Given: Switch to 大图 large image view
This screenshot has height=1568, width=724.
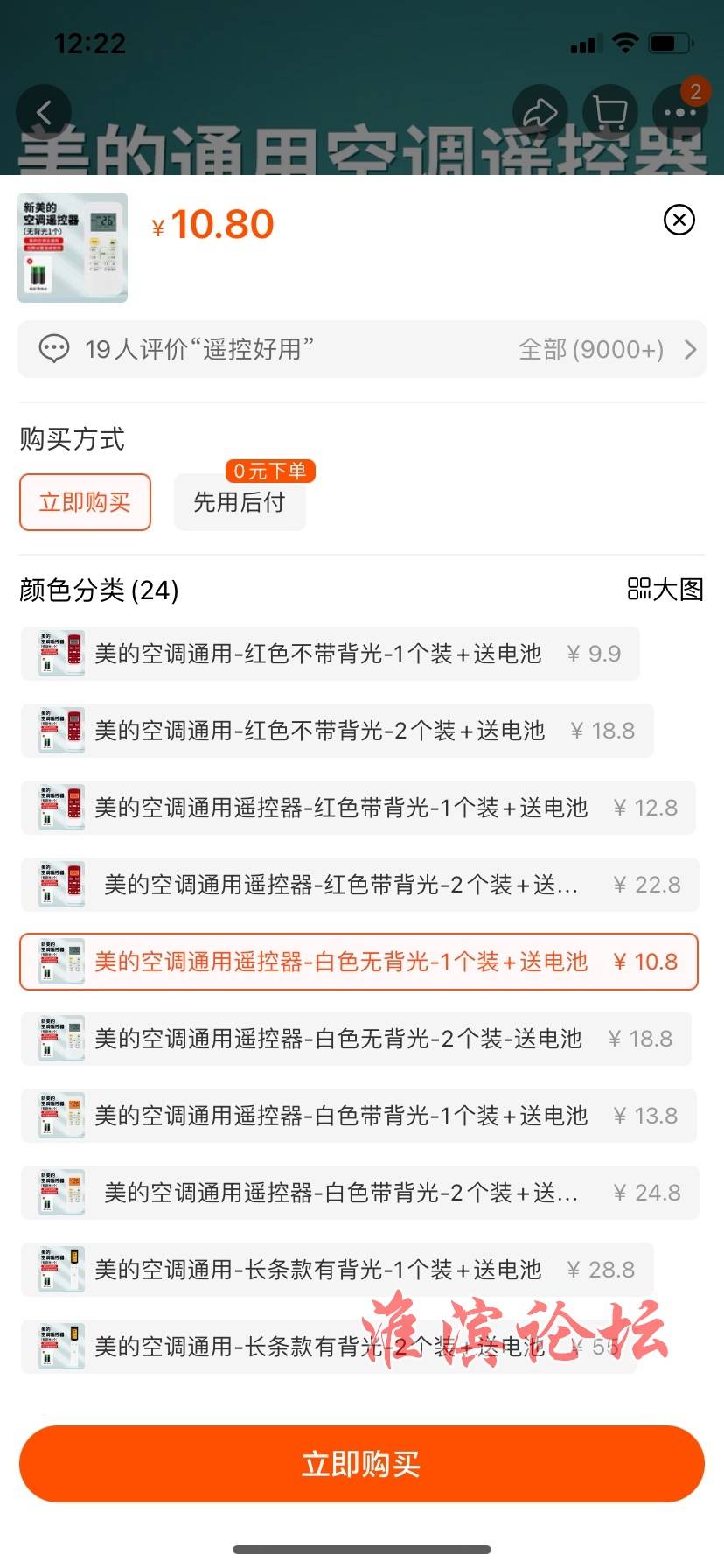Looking at the screenshot, I should 665,590.
